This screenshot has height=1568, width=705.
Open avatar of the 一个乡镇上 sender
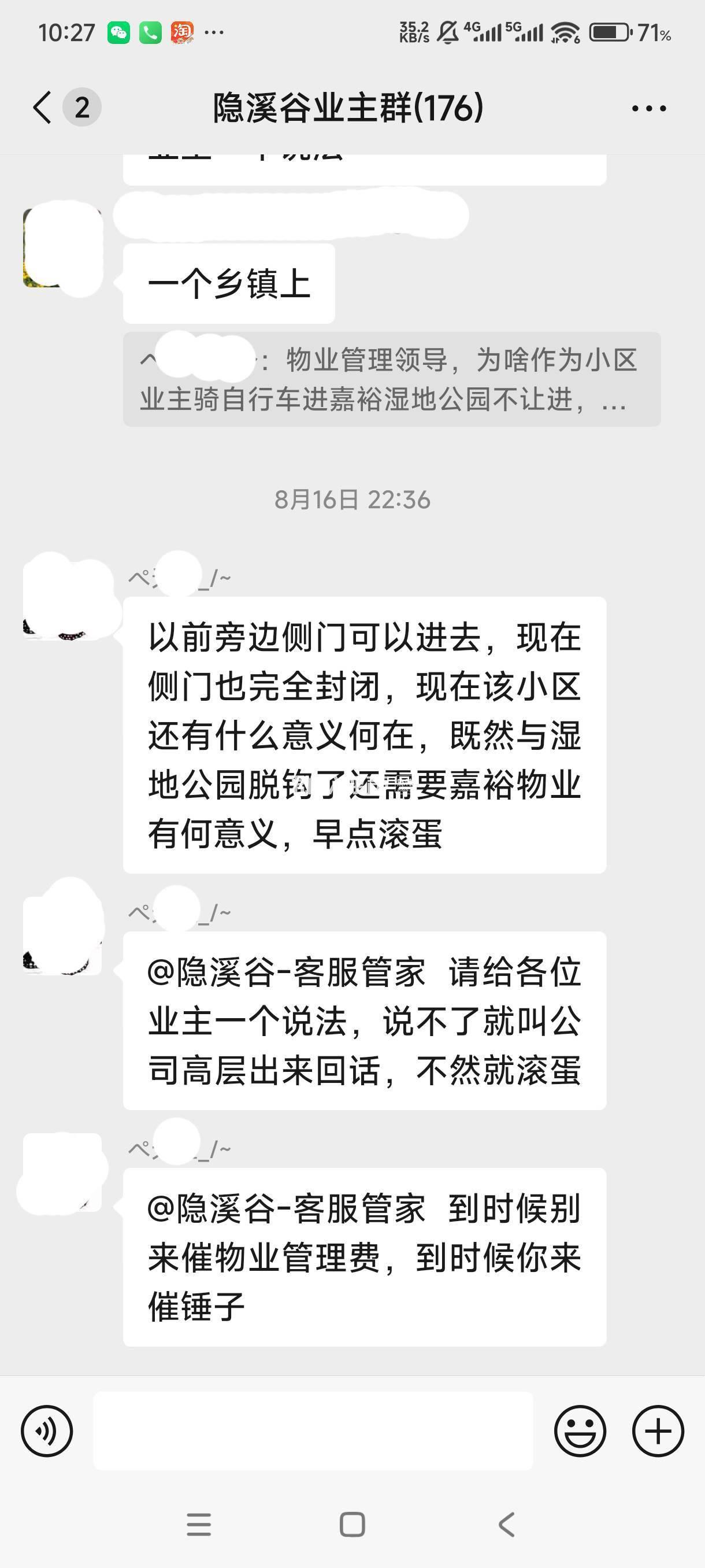coord(62,247)
